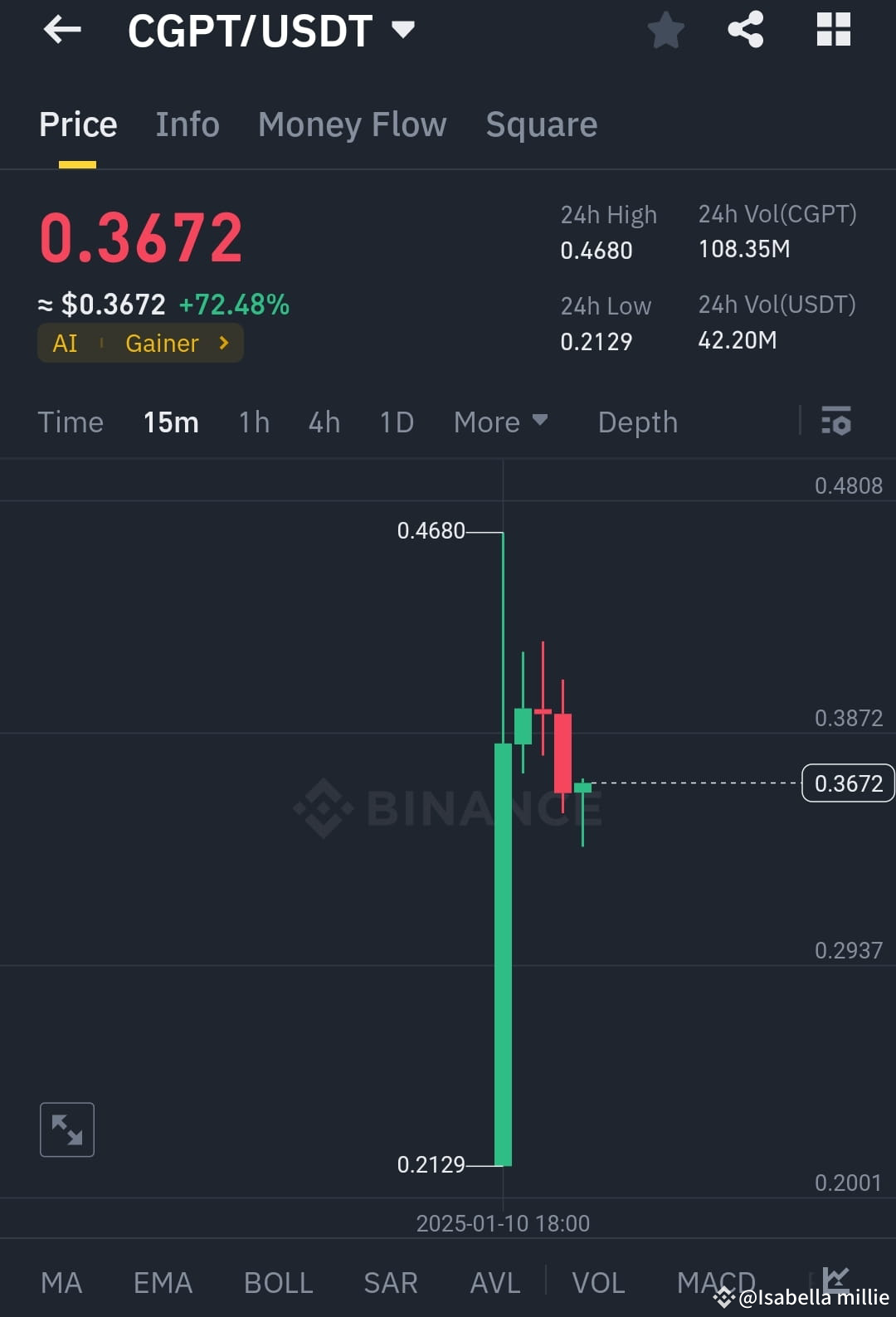This screenshot has width=896, height=1317.
Task: Expand chart to fullscreen view
Action: (x=66, y=1129)
